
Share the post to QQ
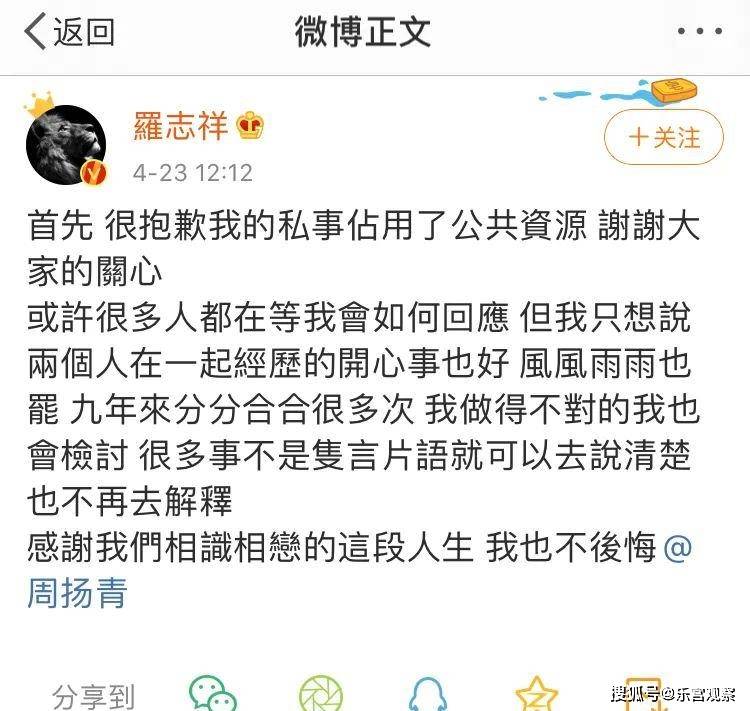[428, 694]
